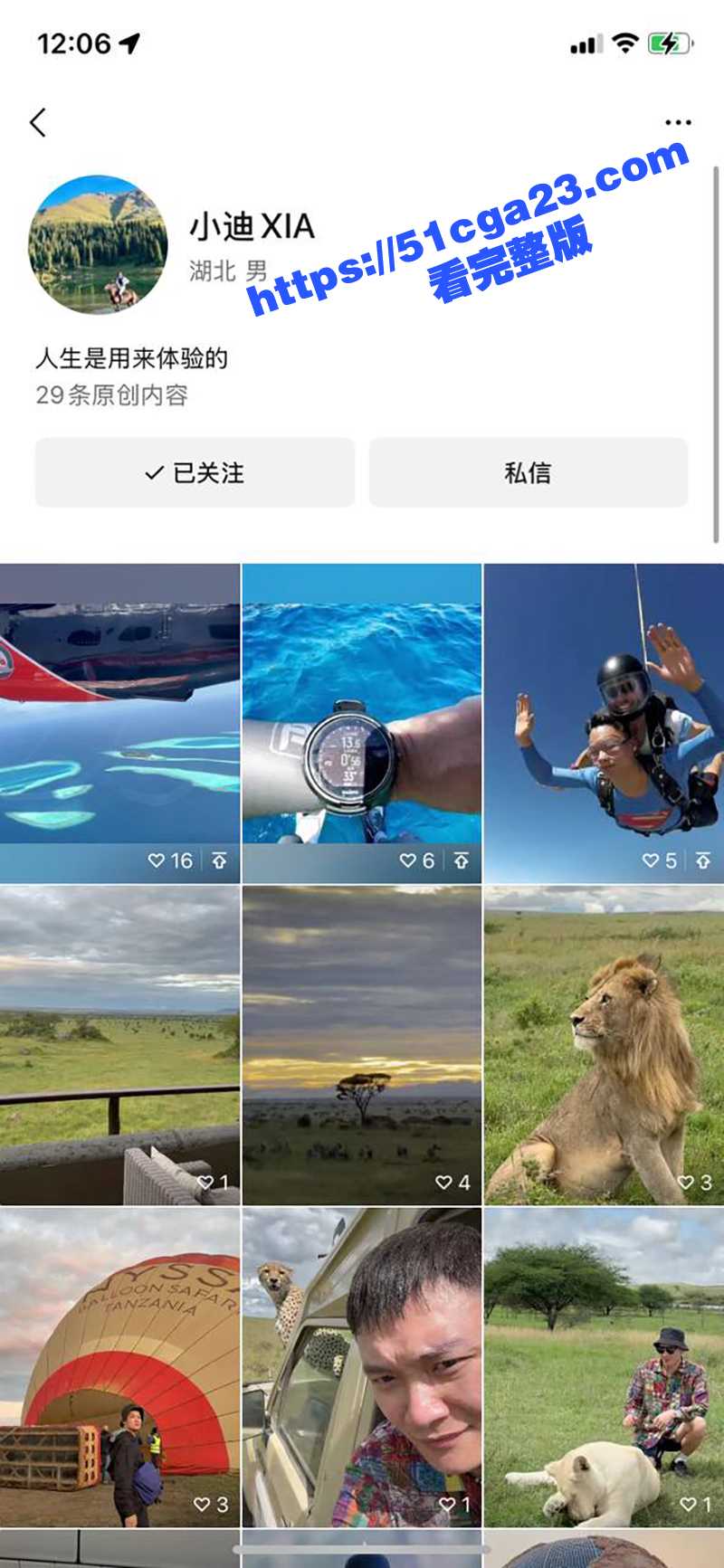The height and width of the screenshot is (1568, 724).
Task: Open the hot air balloon video
Action: click(120, 1366)
